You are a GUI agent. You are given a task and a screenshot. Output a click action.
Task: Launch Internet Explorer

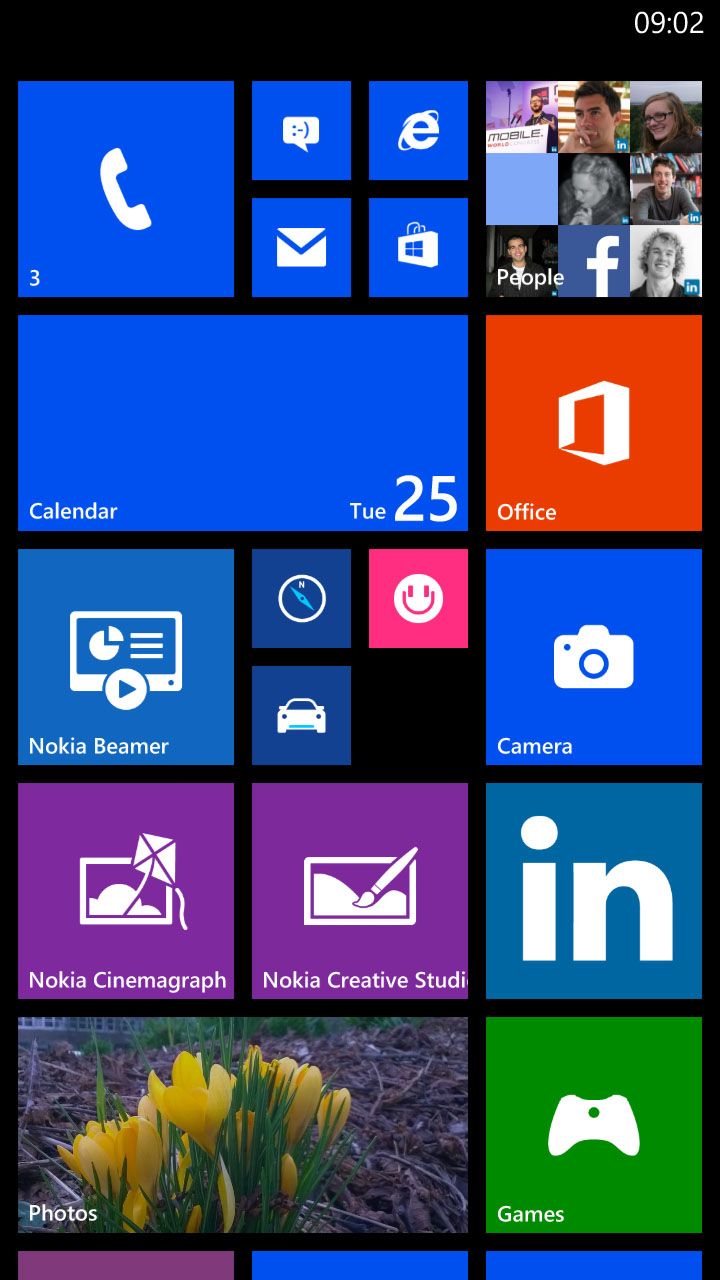[418, 130]
